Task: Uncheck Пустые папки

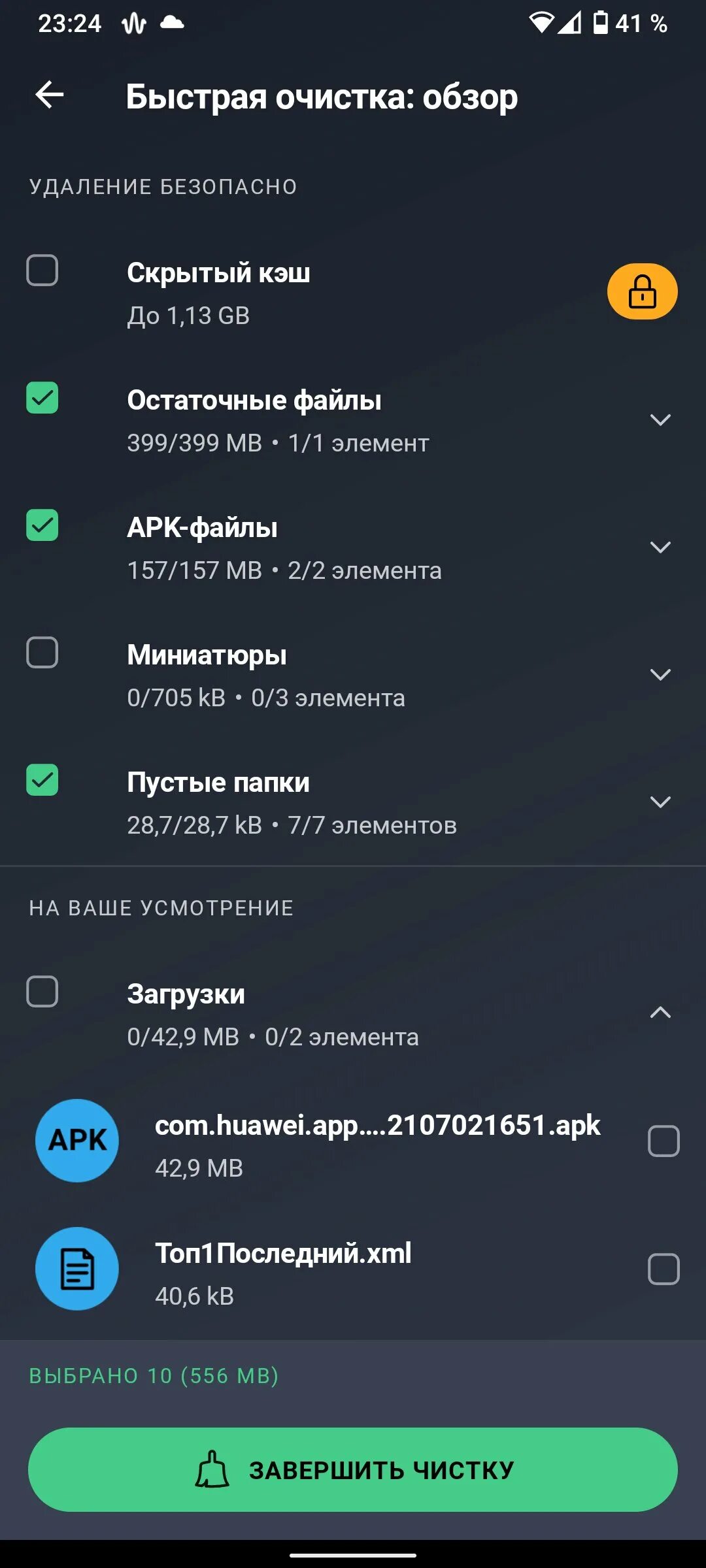Action: click(42, 780)
